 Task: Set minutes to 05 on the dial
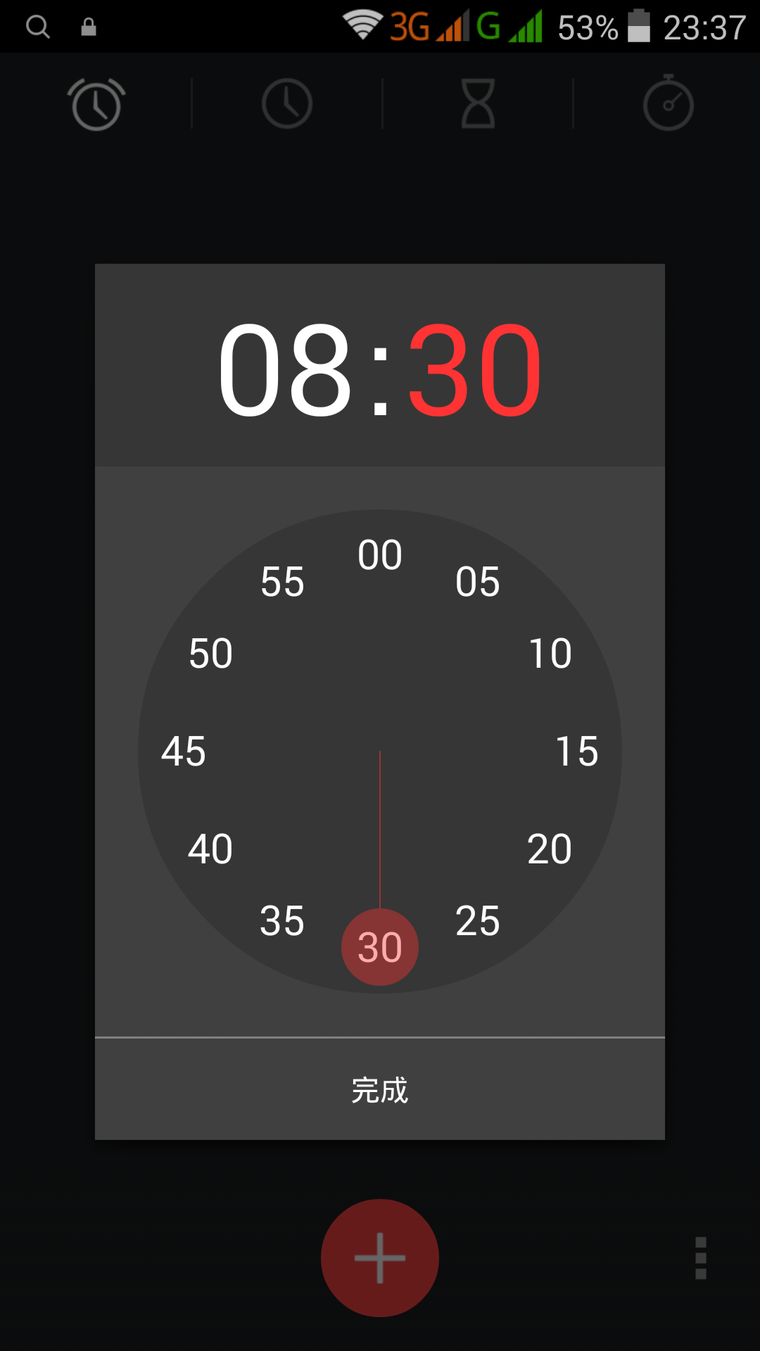[478, 582]
